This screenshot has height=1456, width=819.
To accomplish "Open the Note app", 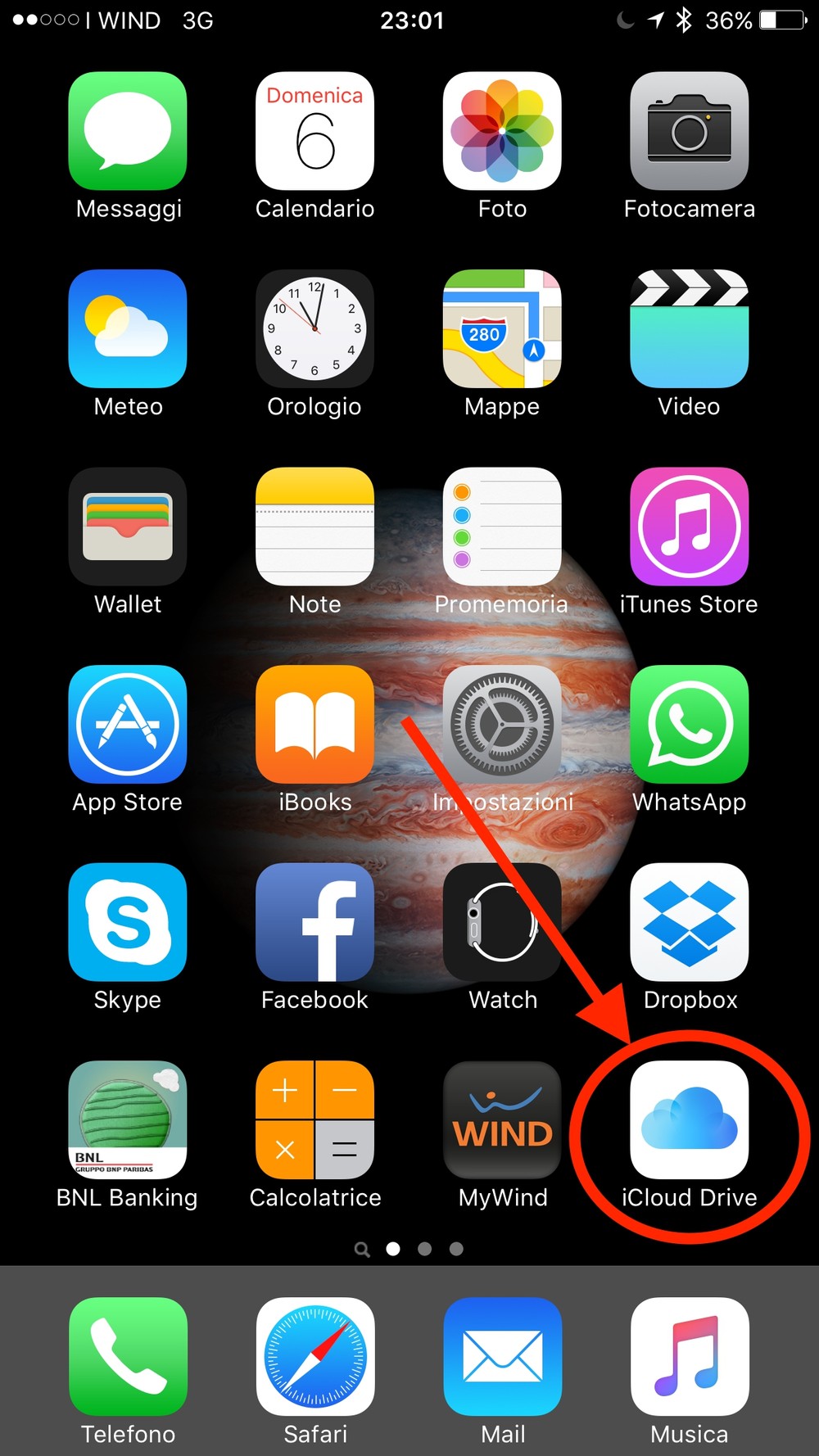I will (314, 527).
